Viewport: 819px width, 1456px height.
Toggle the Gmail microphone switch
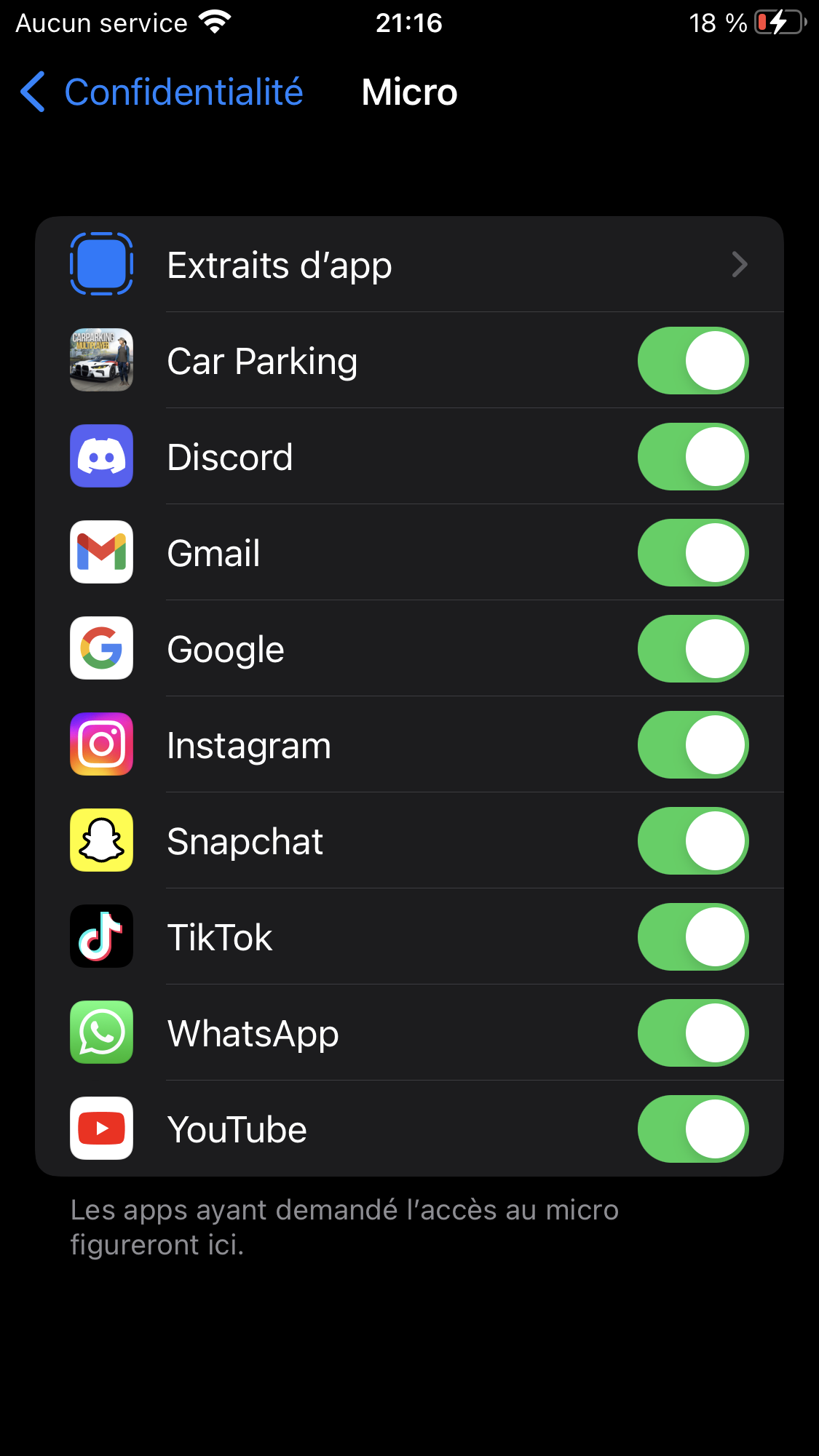(692, 553)
